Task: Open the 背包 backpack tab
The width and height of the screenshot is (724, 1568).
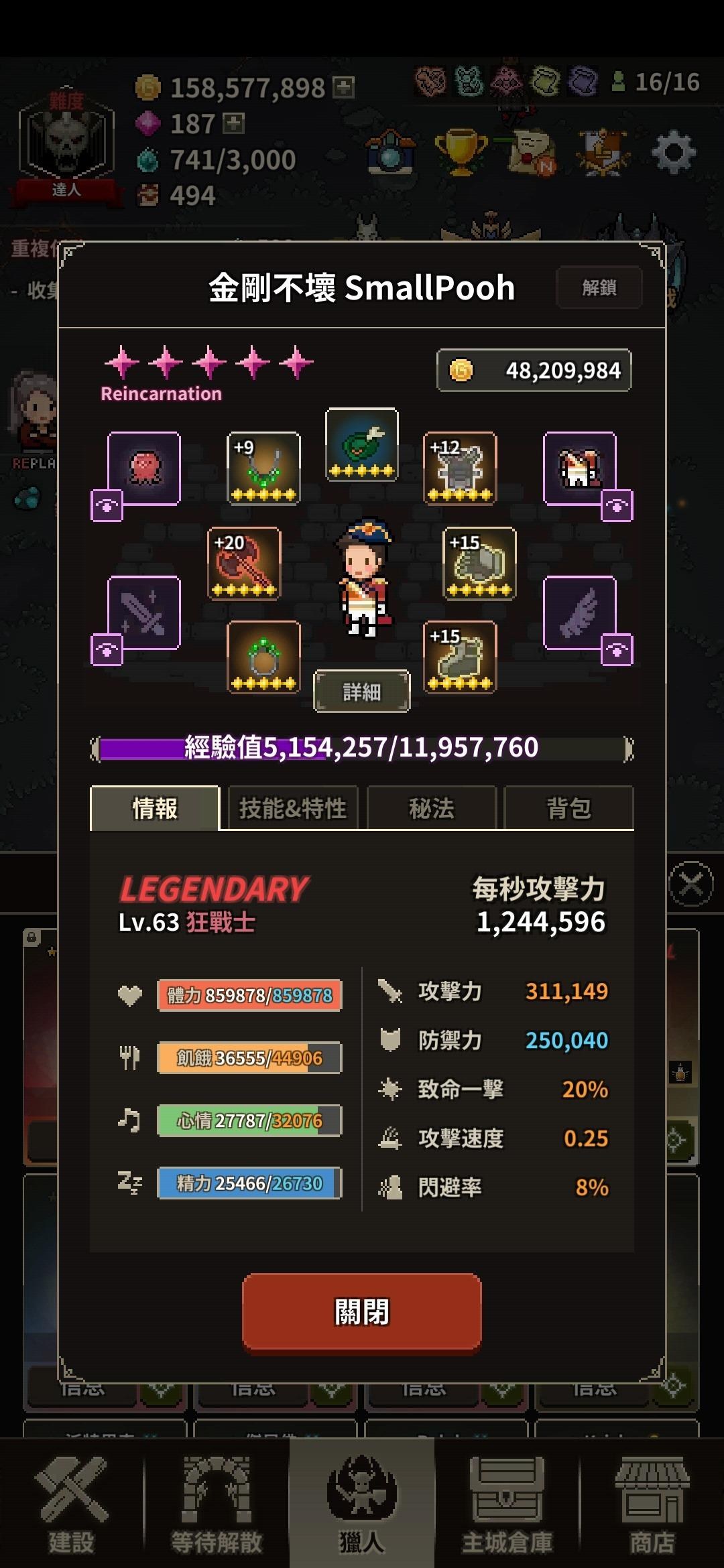Action: (568, 808)
